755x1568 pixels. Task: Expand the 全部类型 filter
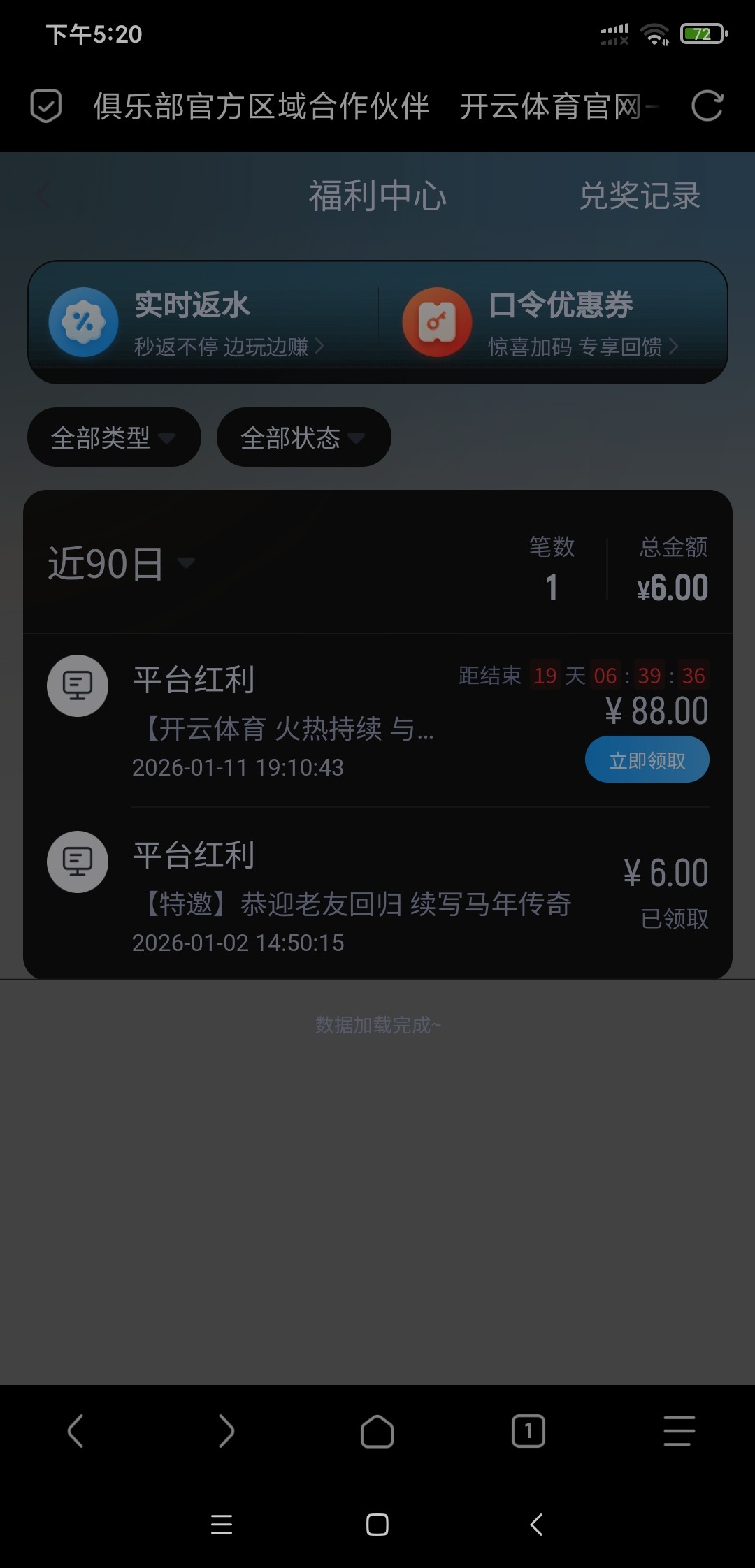point(114,438)
